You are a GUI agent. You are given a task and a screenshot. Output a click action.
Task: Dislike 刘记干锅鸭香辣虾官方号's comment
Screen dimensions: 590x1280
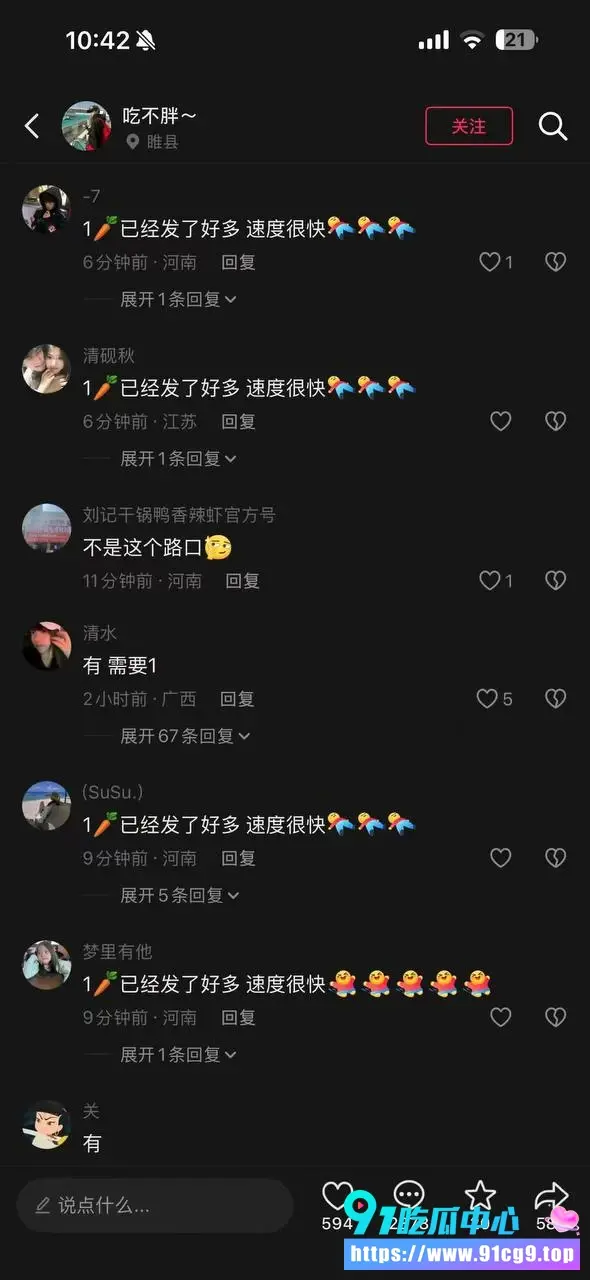point(555,580)
